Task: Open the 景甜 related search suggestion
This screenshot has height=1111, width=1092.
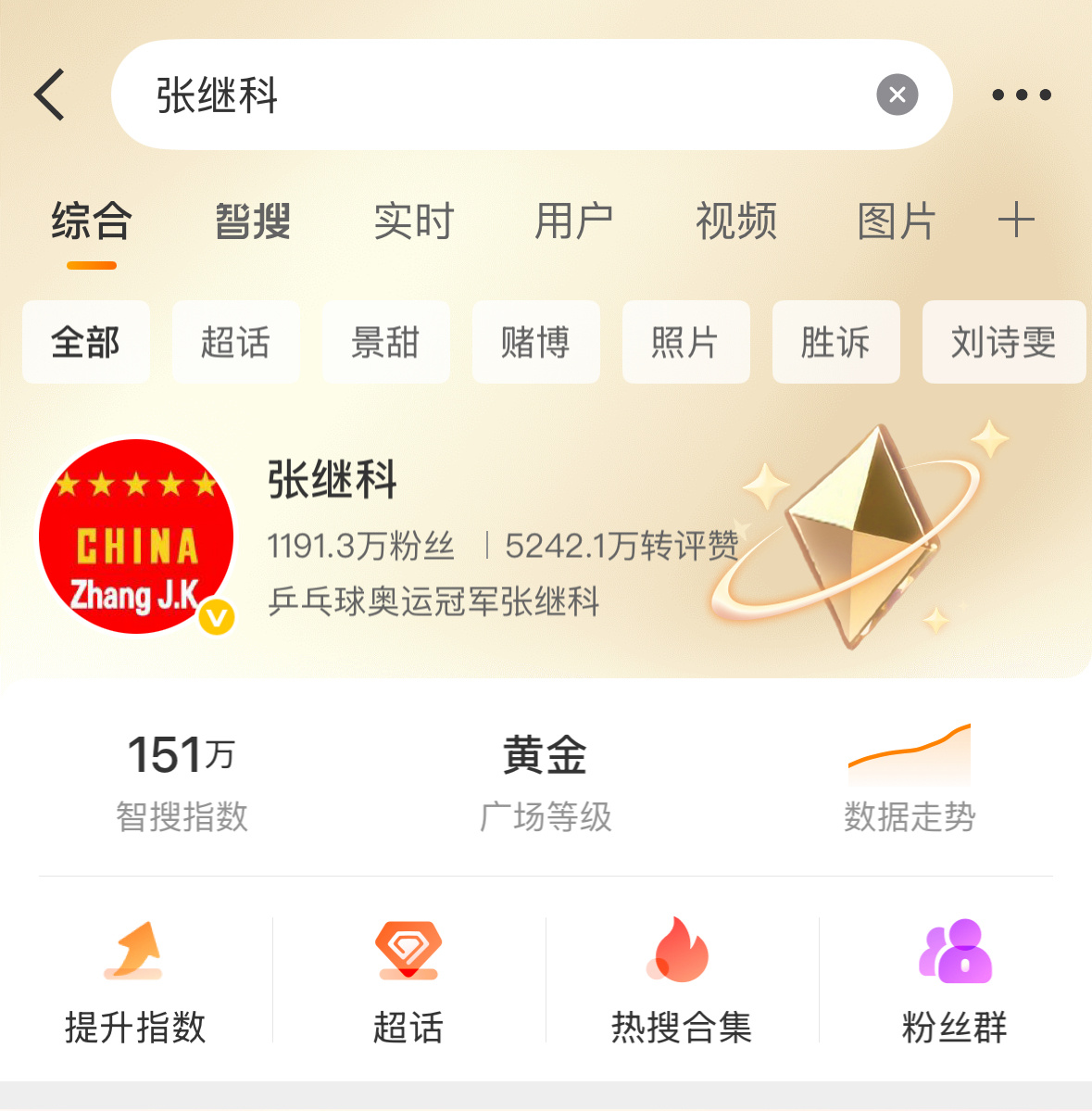Action: tap(385, 342)
